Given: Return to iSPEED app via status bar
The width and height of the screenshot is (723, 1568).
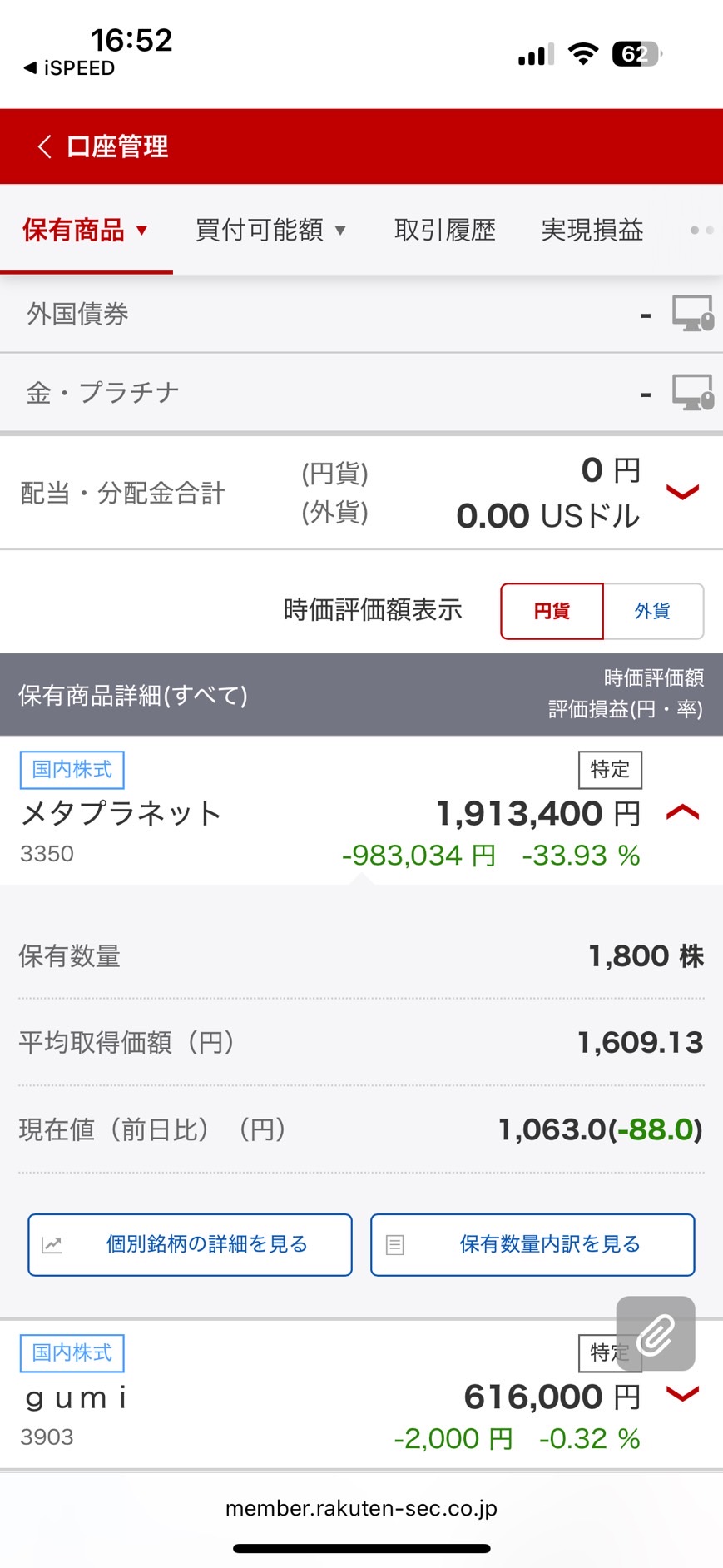Looking at the screenshot, I should (x=69, y=68).
